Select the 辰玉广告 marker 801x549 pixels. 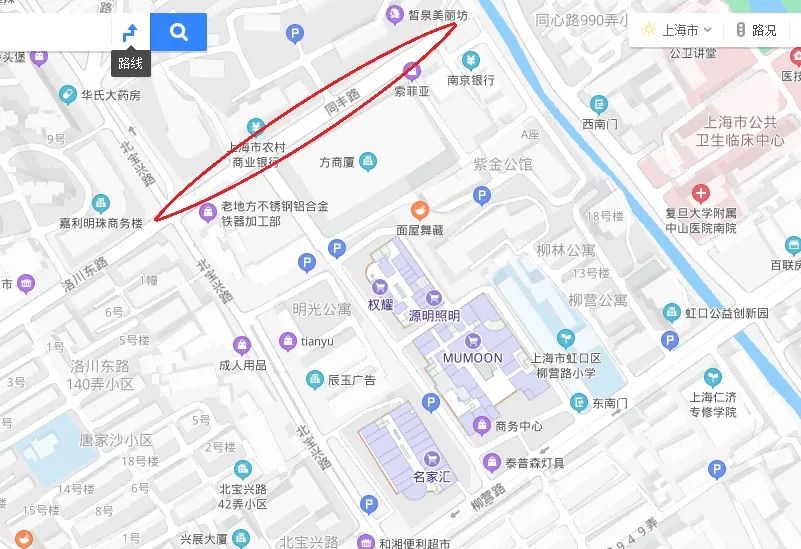[x=314, y=379]
